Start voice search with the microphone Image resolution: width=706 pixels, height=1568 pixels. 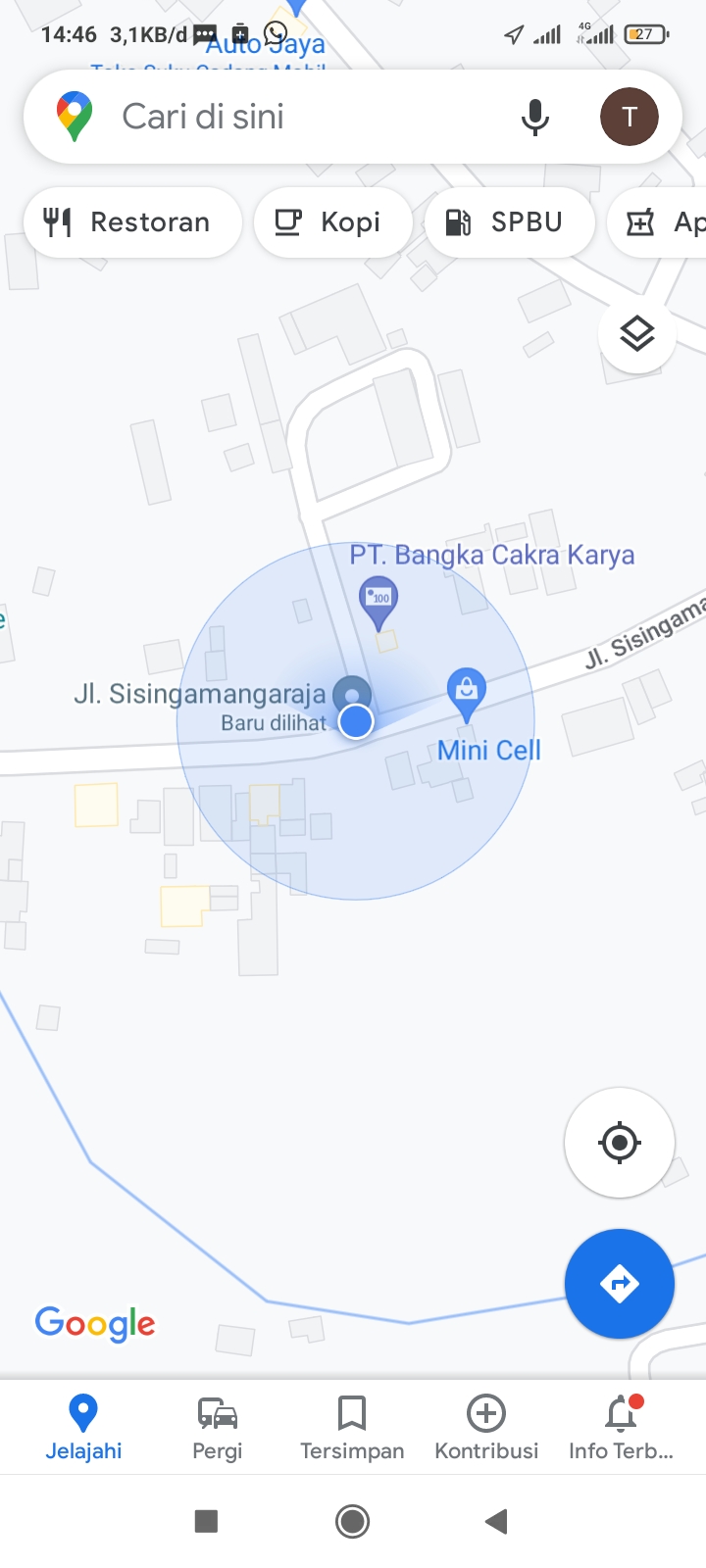[534, 118]
